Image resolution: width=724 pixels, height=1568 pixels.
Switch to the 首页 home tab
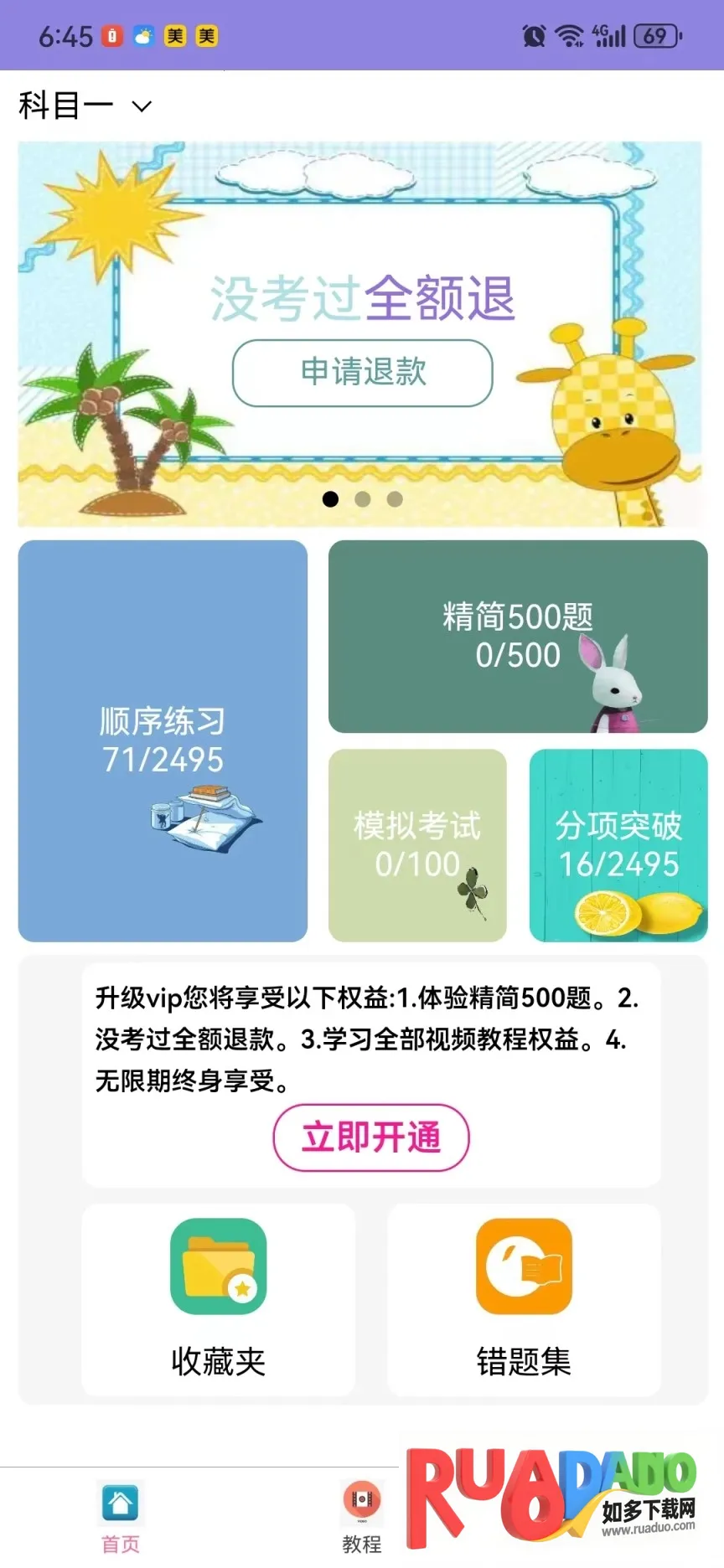(121, 1516)
